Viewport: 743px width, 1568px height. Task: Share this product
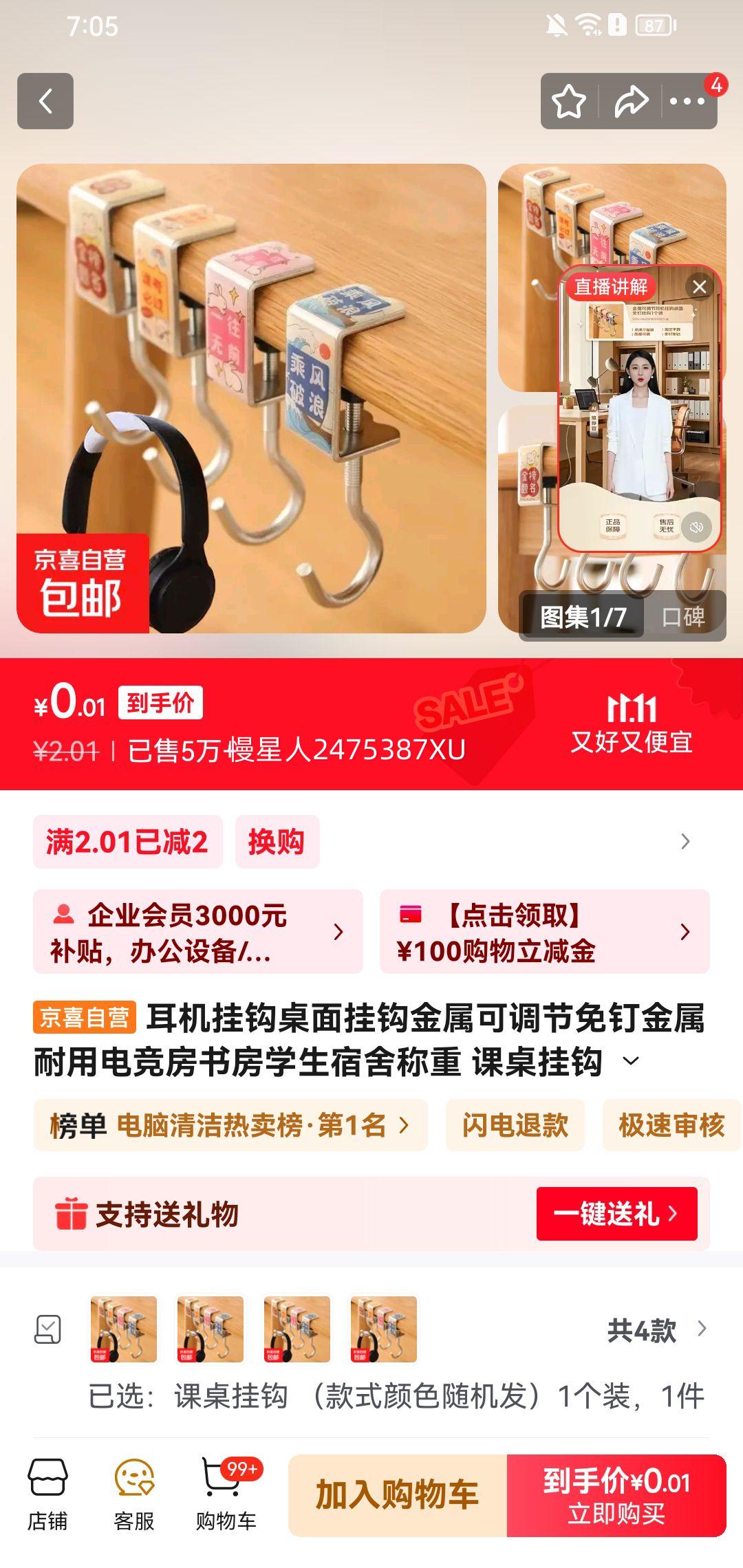630,102
